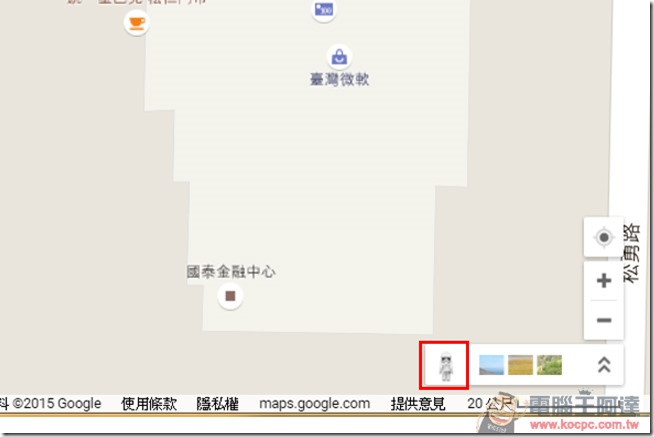This screenshot has height=437, width=654.
Task: Zoom out the map
Action: (x=603, y=320)
